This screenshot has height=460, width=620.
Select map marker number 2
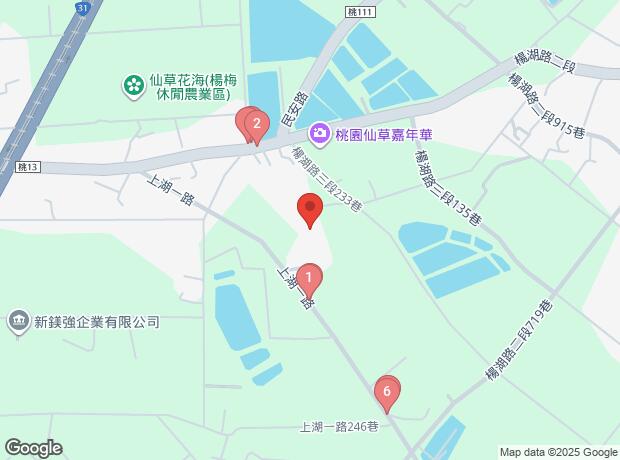coord(257,125)
